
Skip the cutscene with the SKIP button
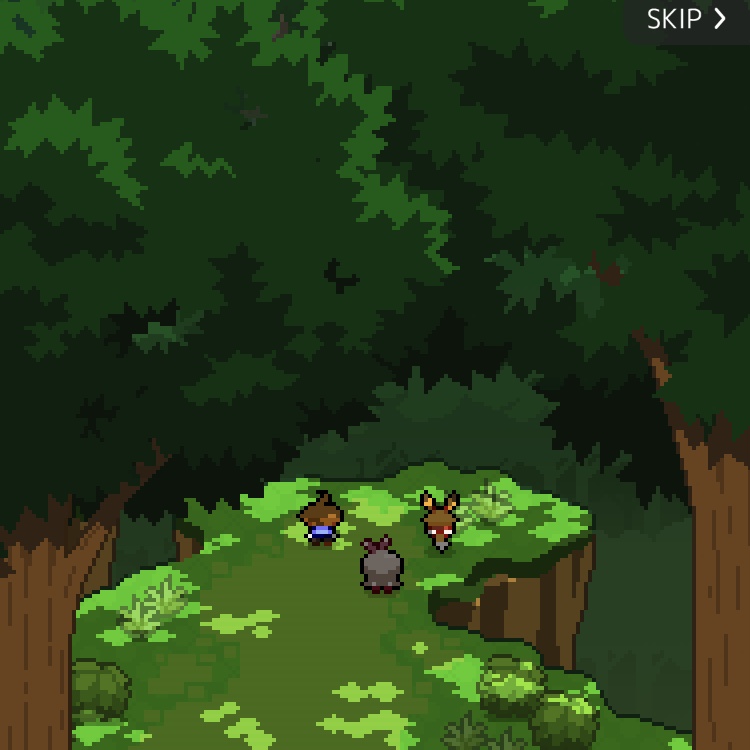pyautogui.click(x=686, y=19)
